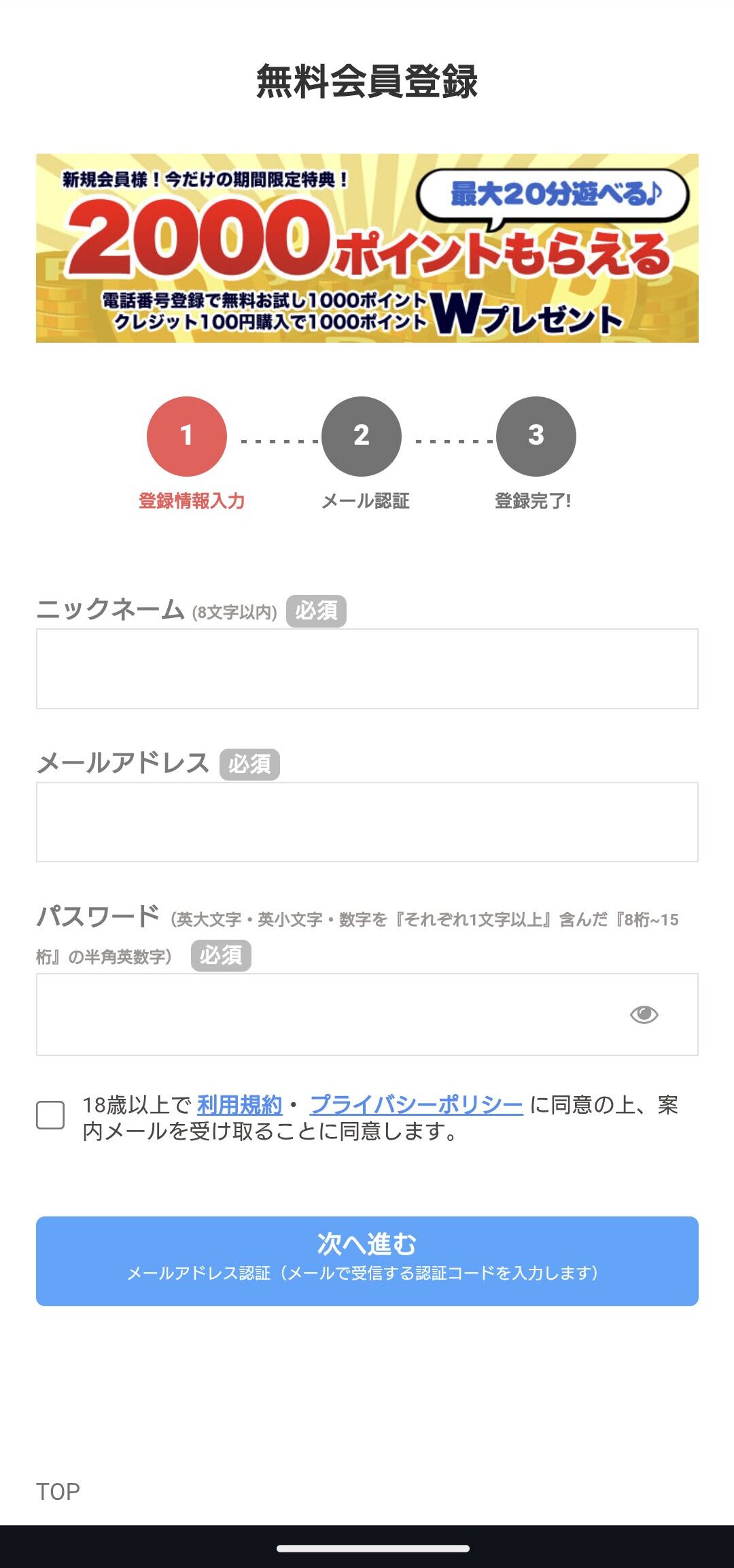Screen dimensions: 734x1568
Task: Go to TOP link at bottom
Action: 58,1491
